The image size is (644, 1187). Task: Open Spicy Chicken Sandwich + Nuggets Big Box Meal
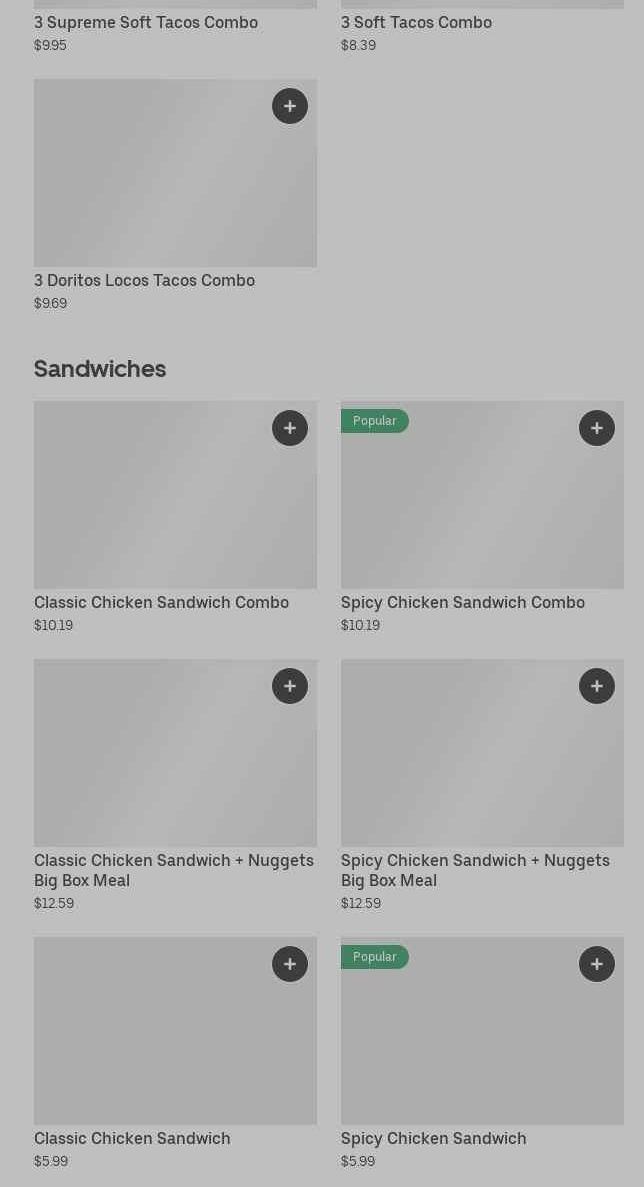475,870
